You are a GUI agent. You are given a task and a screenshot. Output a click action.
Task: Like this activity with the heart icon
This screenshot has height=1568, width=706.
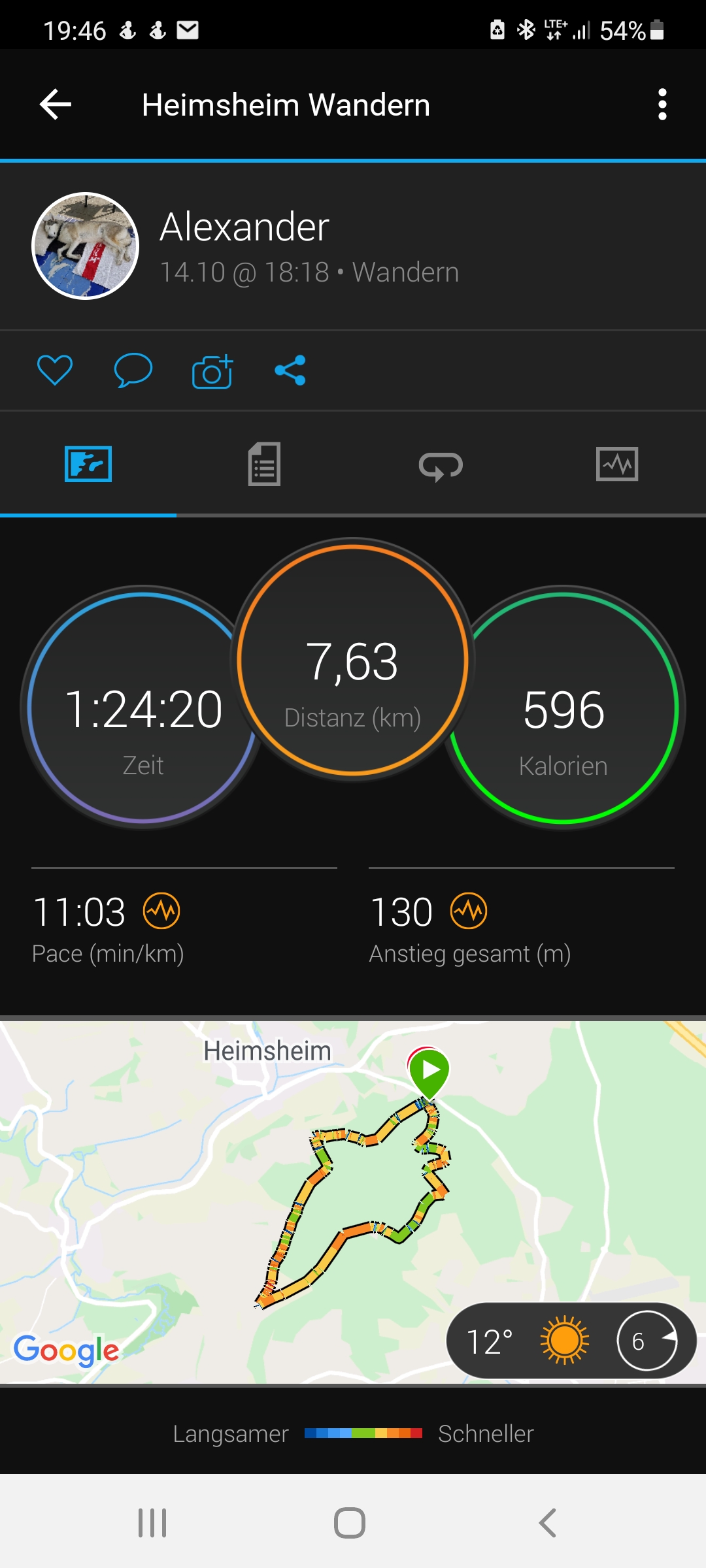click(55, 370)
